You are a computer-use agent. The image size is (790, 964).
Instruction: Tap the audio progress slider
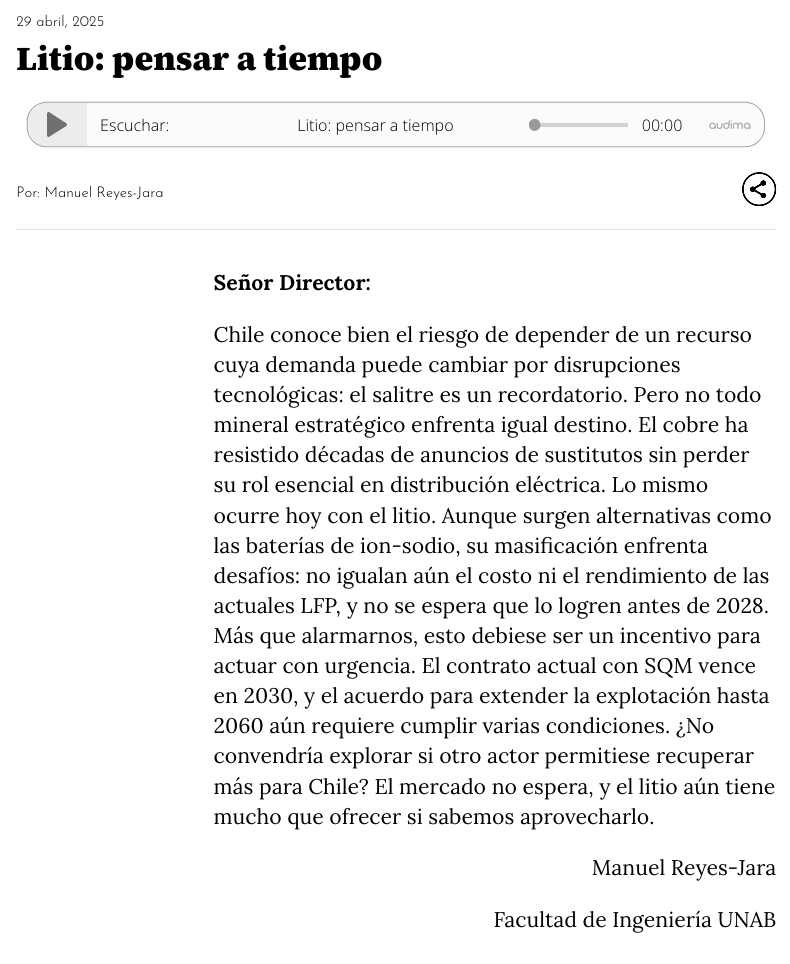tap(580, 125)
